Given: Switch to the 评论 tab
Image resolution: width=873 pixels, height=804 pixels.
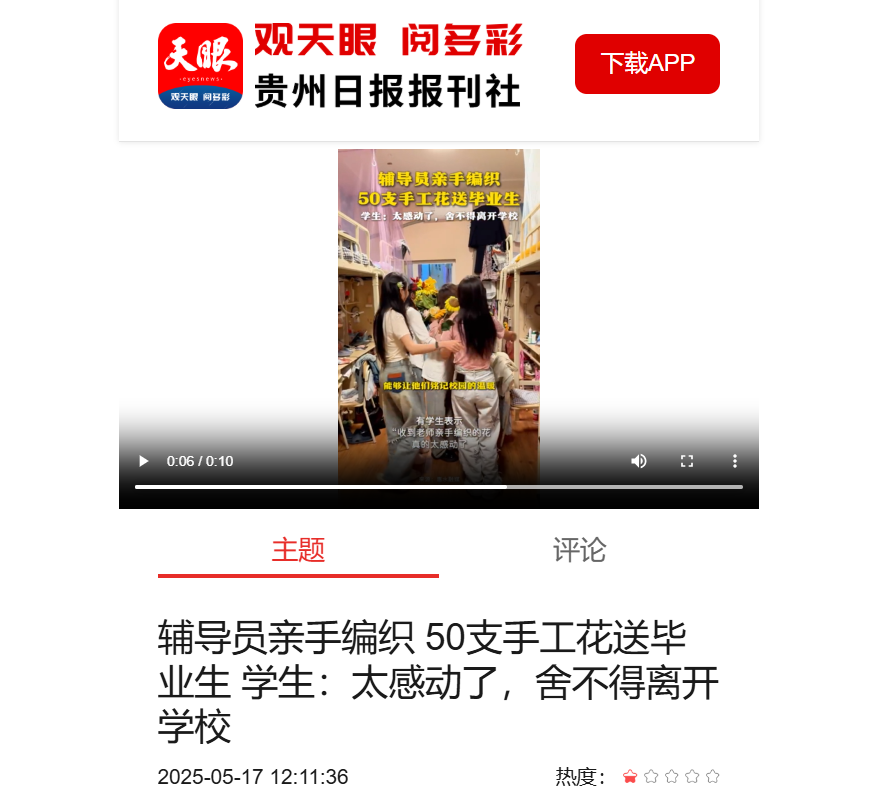Looking at the screenshot, I should (x=579, y=550).
